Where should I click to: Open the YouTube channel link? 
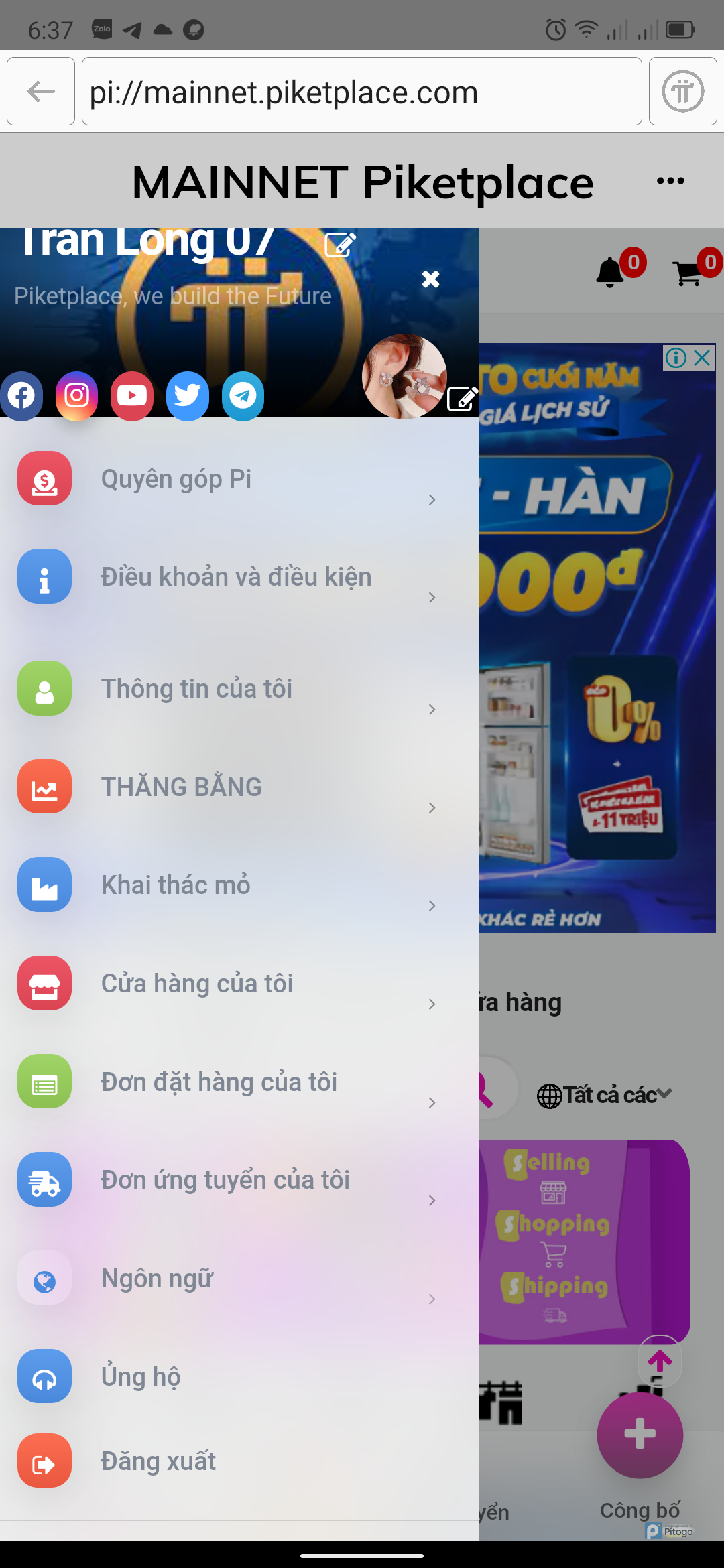132,396
